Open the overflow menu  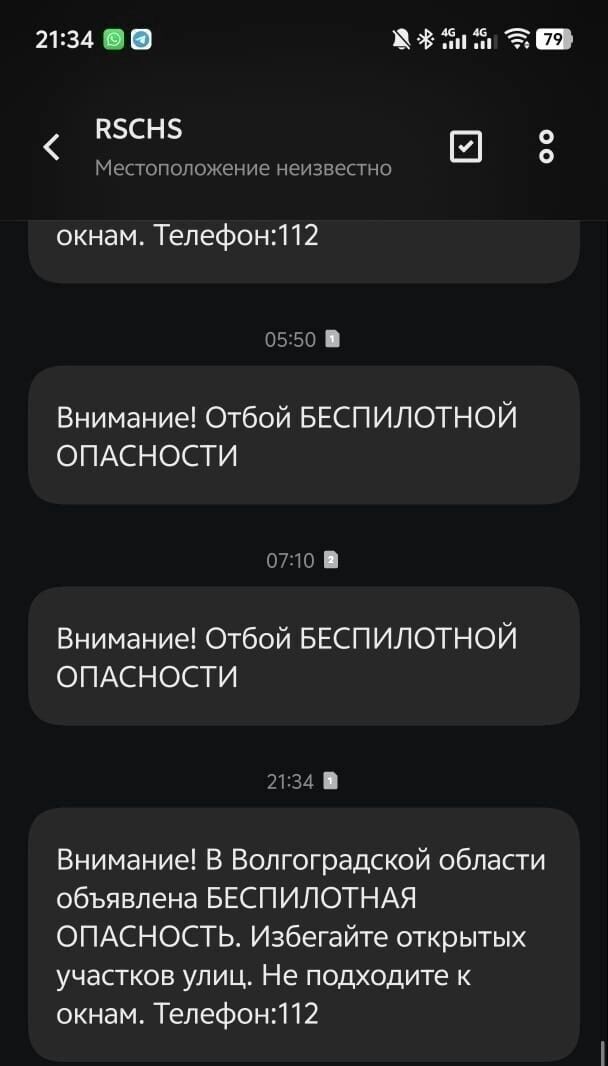[x=546, y=147]
